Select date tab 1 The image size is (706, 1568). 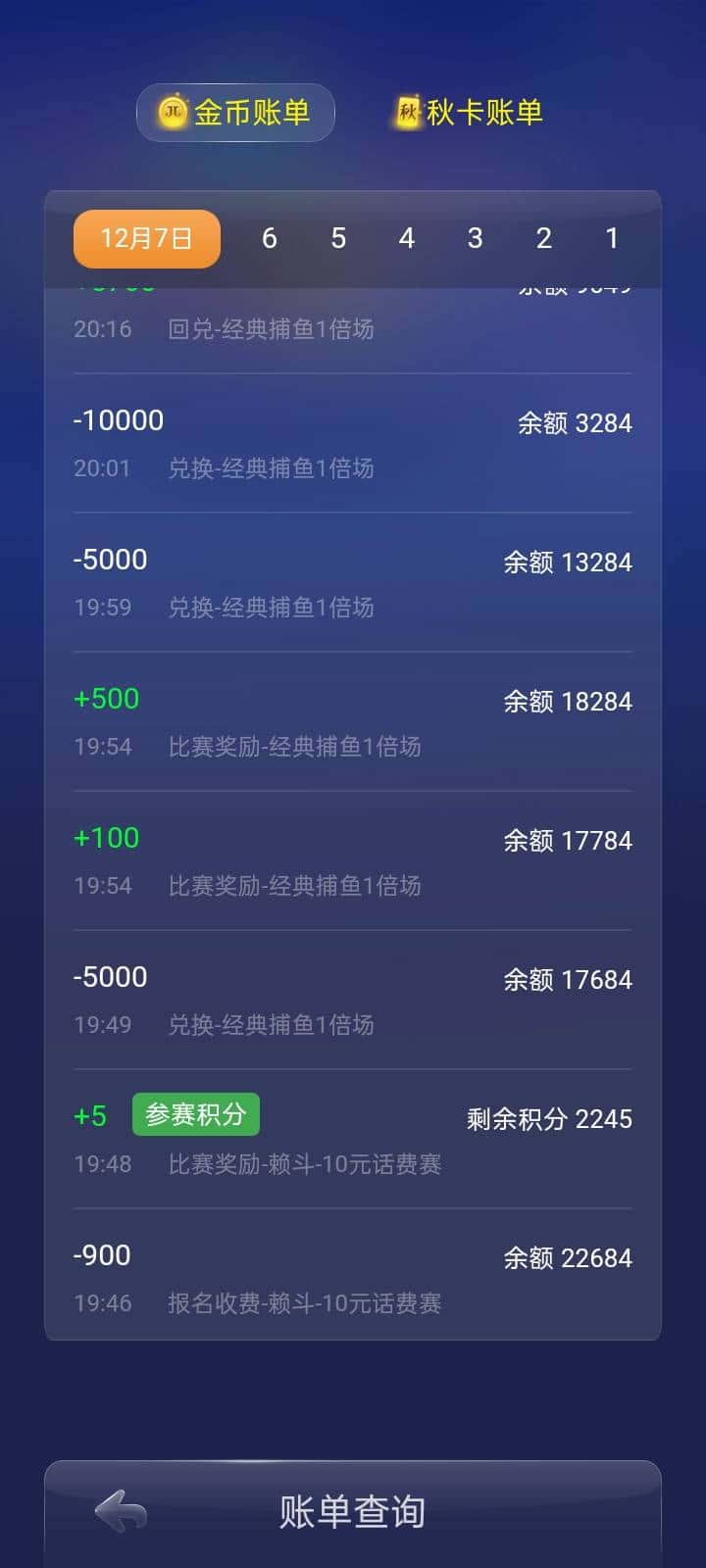coord(612,238)
